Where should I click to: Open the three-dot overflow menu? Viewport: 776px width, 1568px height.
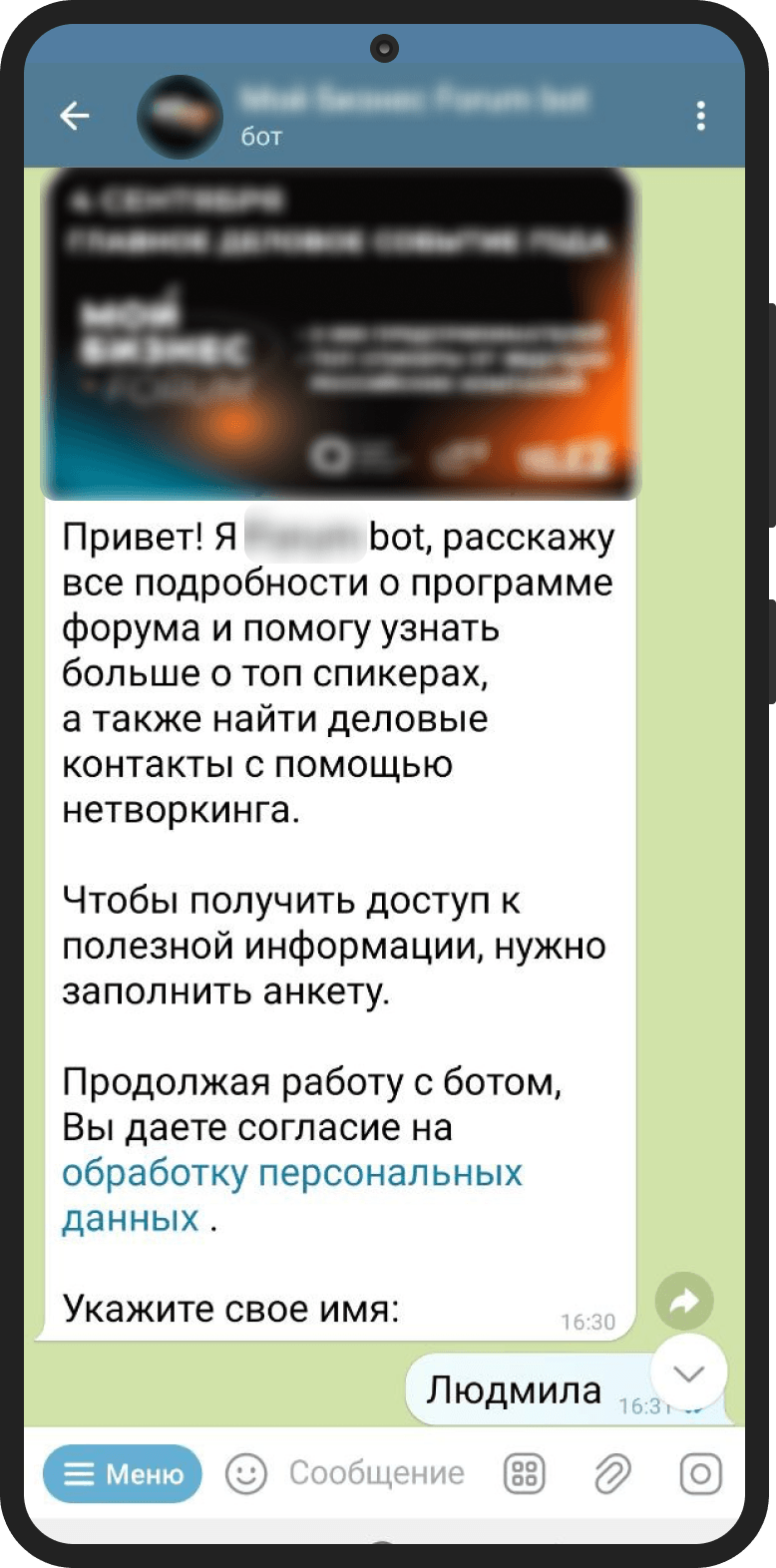tap(701, 117)
